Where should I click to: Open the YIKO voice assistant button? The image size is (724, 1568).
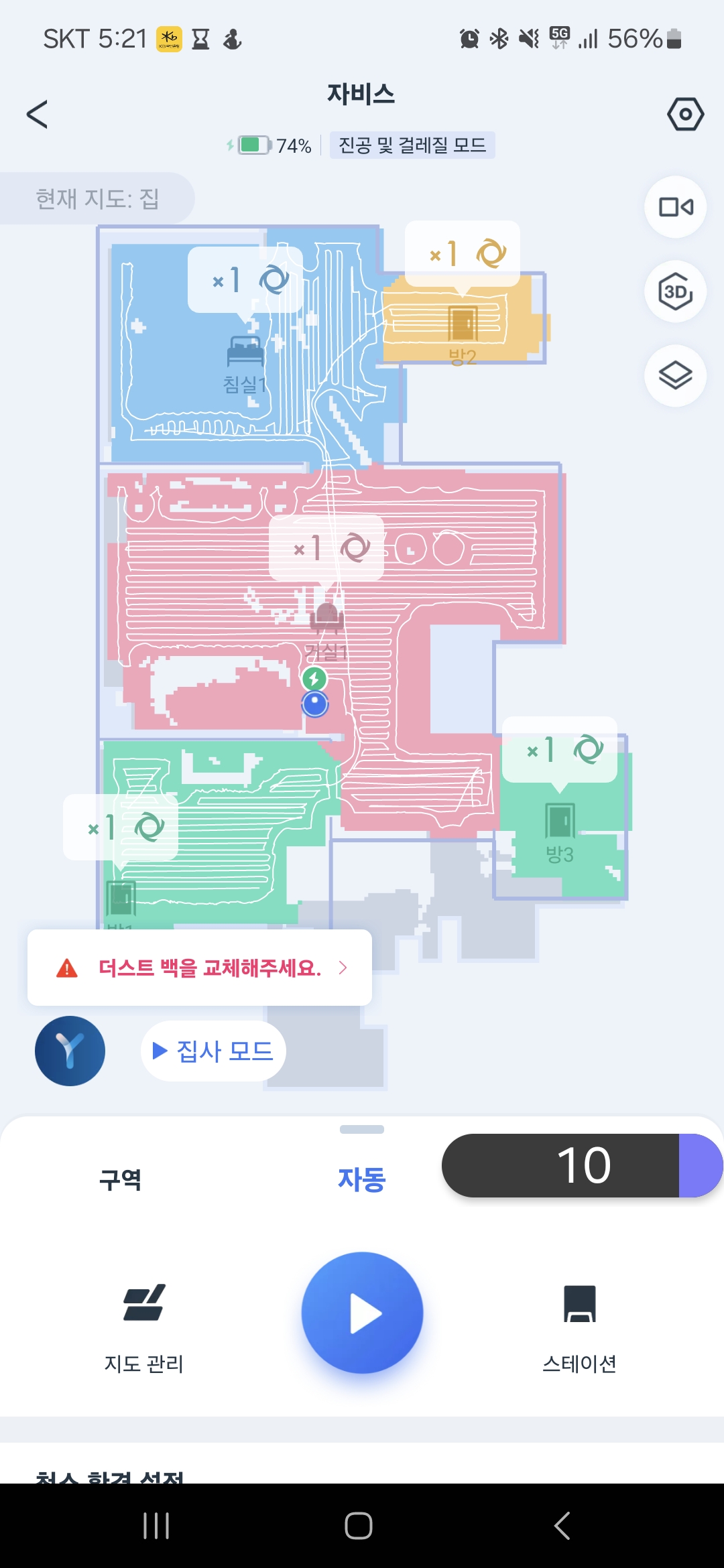tap(70, 1051)
